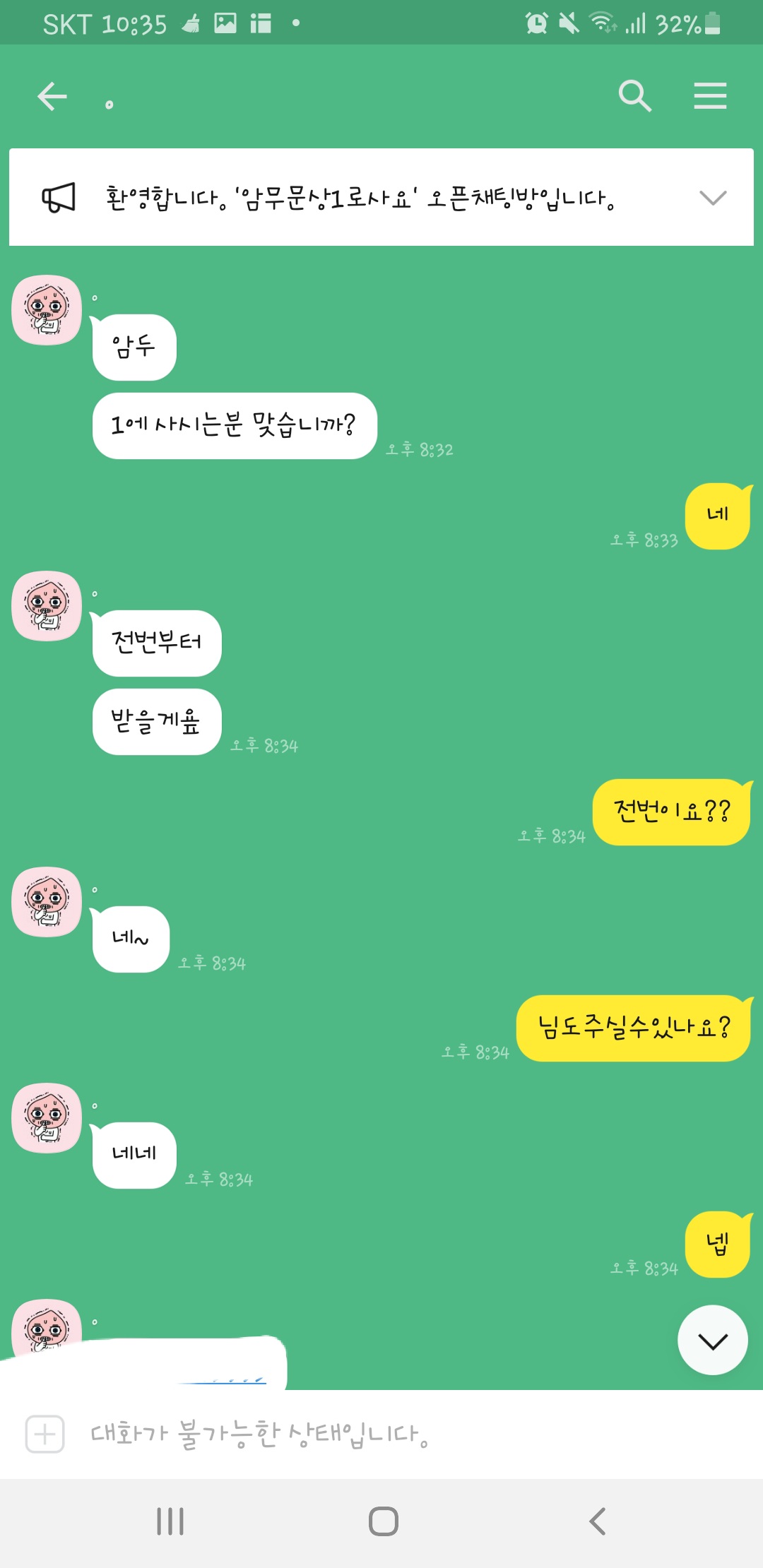763x1568 pixels.
Task: Open sender's avatar above '전번부터' message
Action: coord(47,606)
